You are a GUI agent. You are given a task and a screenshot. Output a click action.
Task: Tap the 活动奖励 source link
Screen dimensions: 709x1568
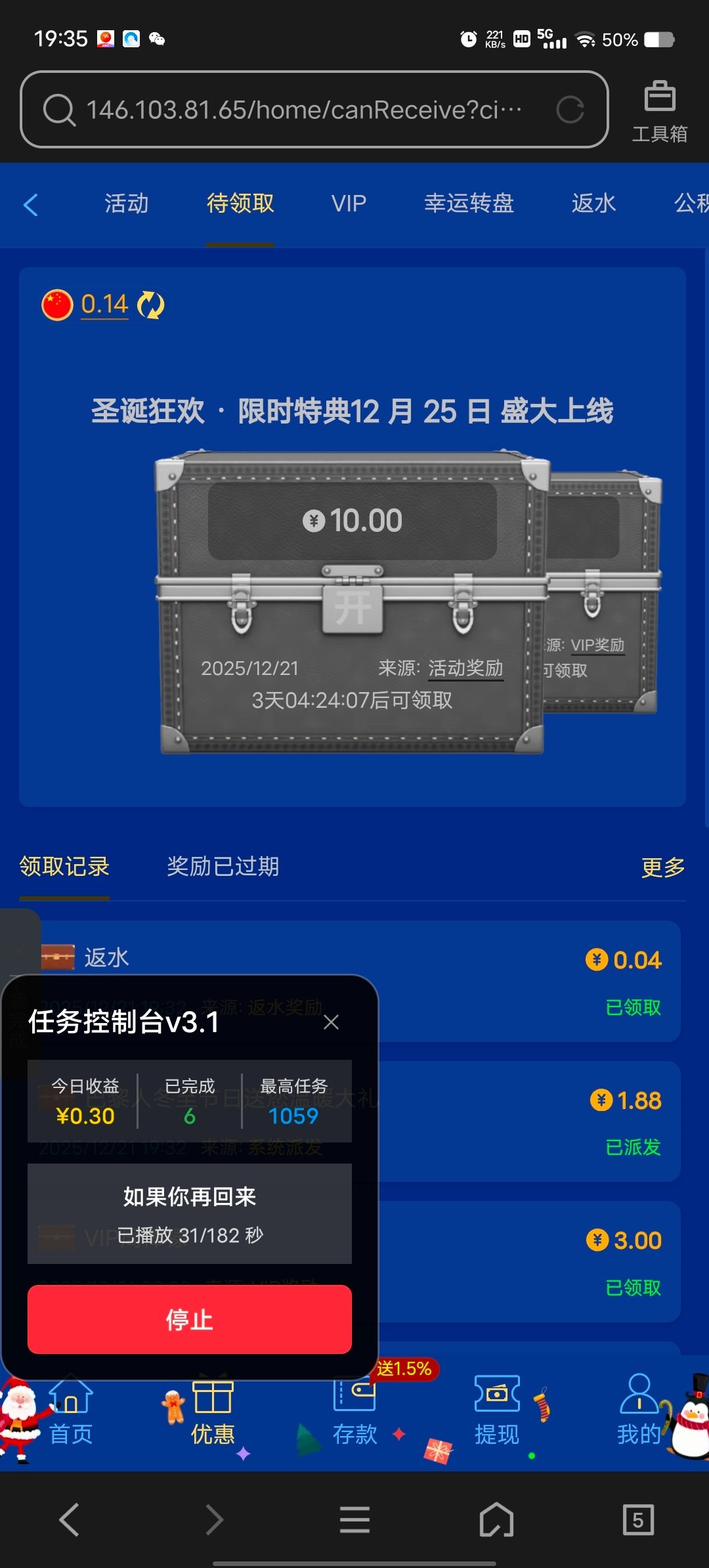coord(465,668)
